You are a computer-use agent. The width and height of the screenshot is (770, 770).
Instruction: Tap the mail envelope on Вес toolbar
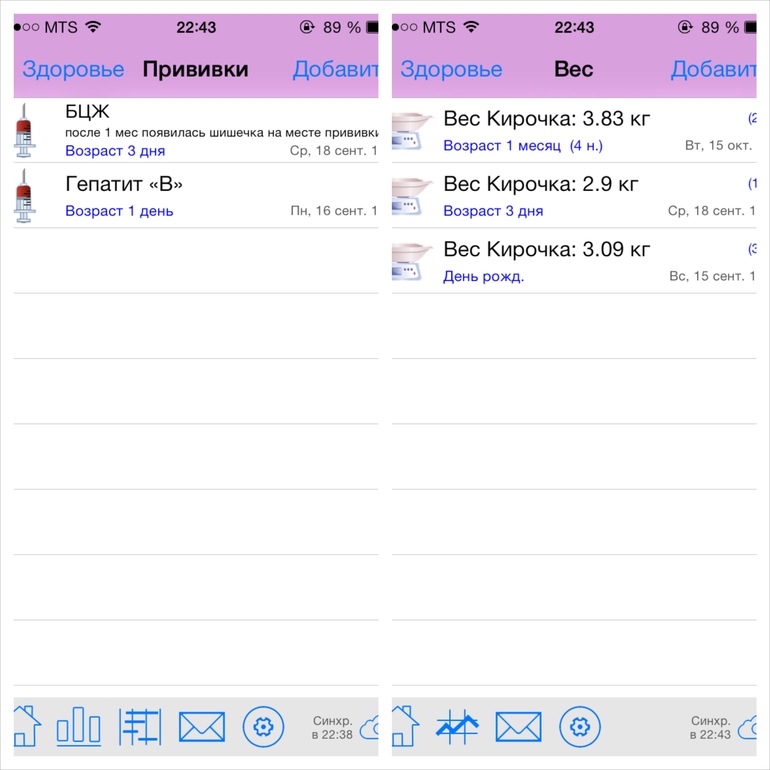click(x=518, y=726)
